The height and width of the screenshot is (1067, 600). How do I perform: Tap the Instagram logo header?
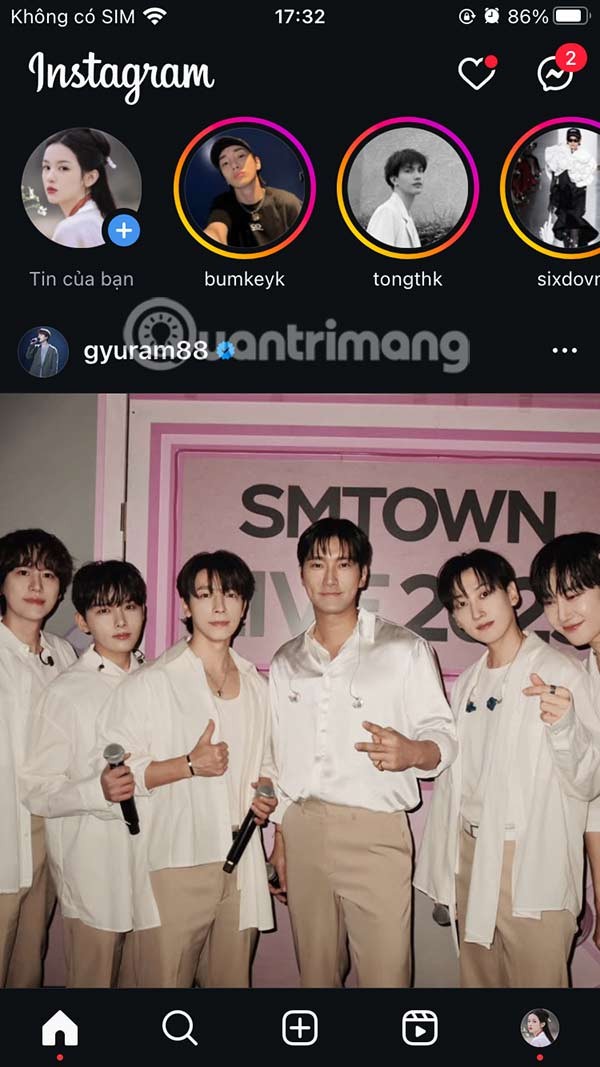[121, 73]
